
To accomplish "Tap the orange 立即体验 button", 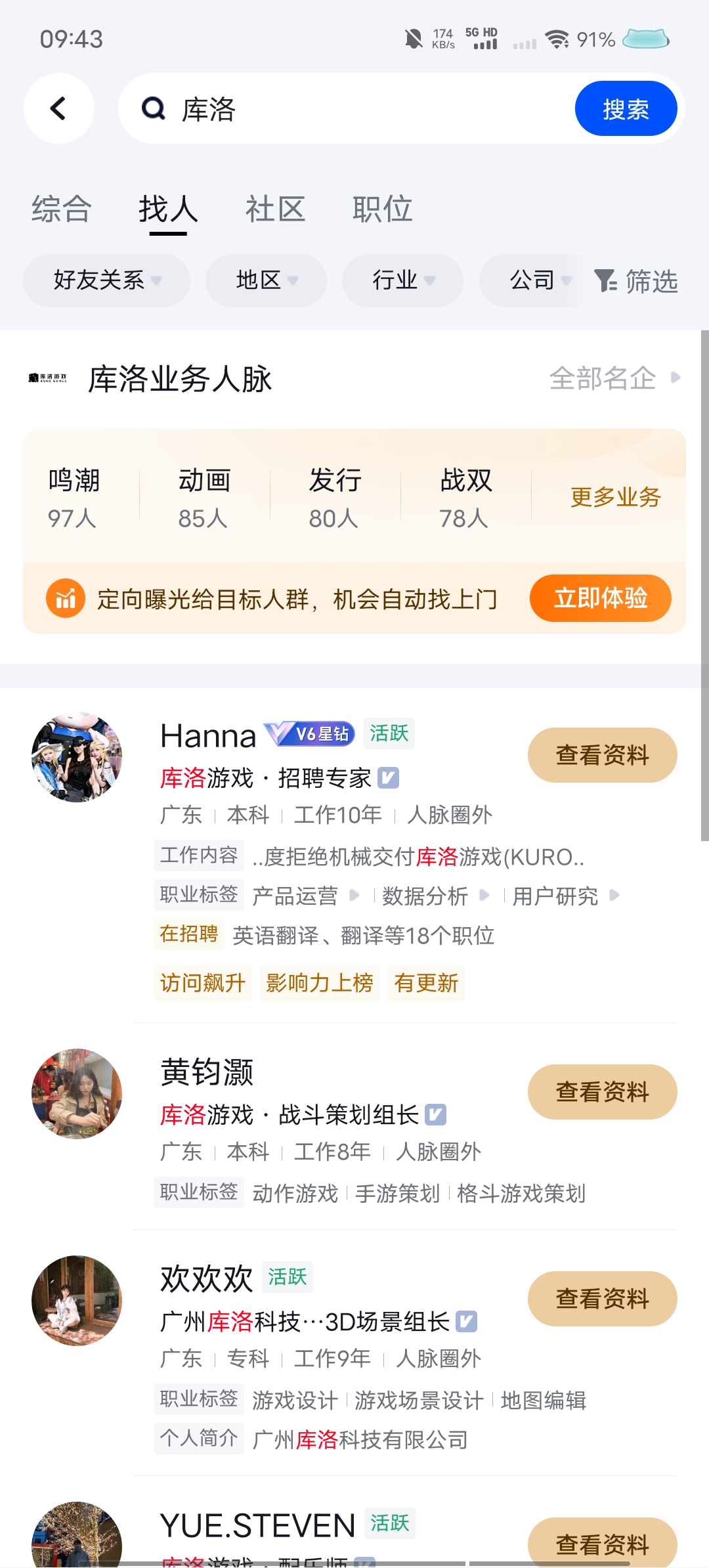I will tap(600, 598).
